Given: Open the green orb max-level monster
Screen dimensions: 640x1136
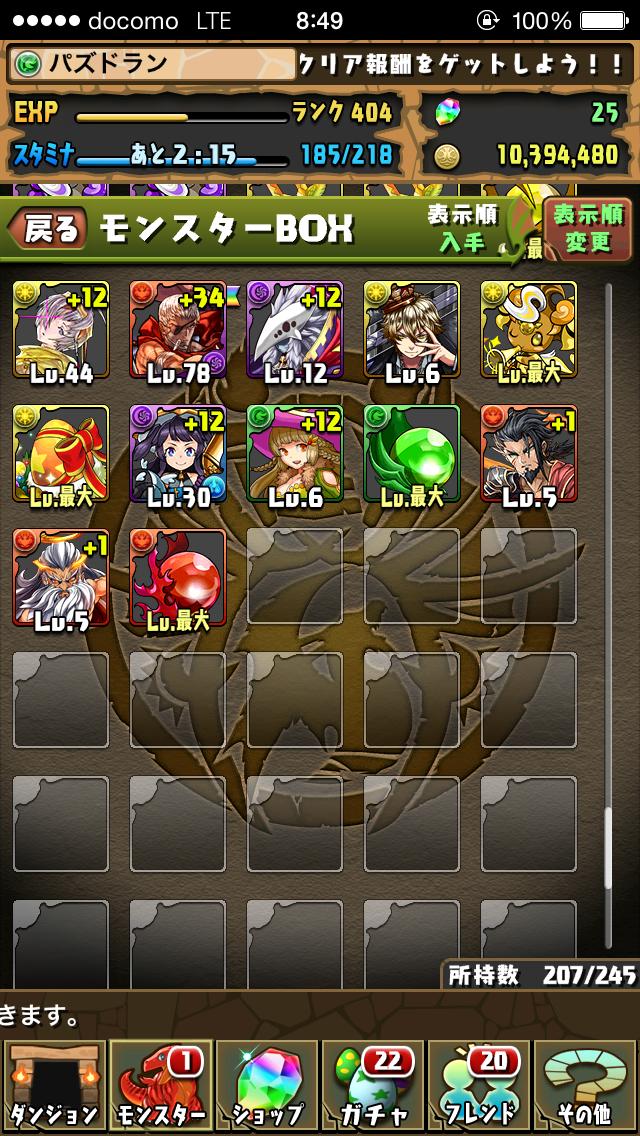Looking at the screenshot, I should click(411, 453).
